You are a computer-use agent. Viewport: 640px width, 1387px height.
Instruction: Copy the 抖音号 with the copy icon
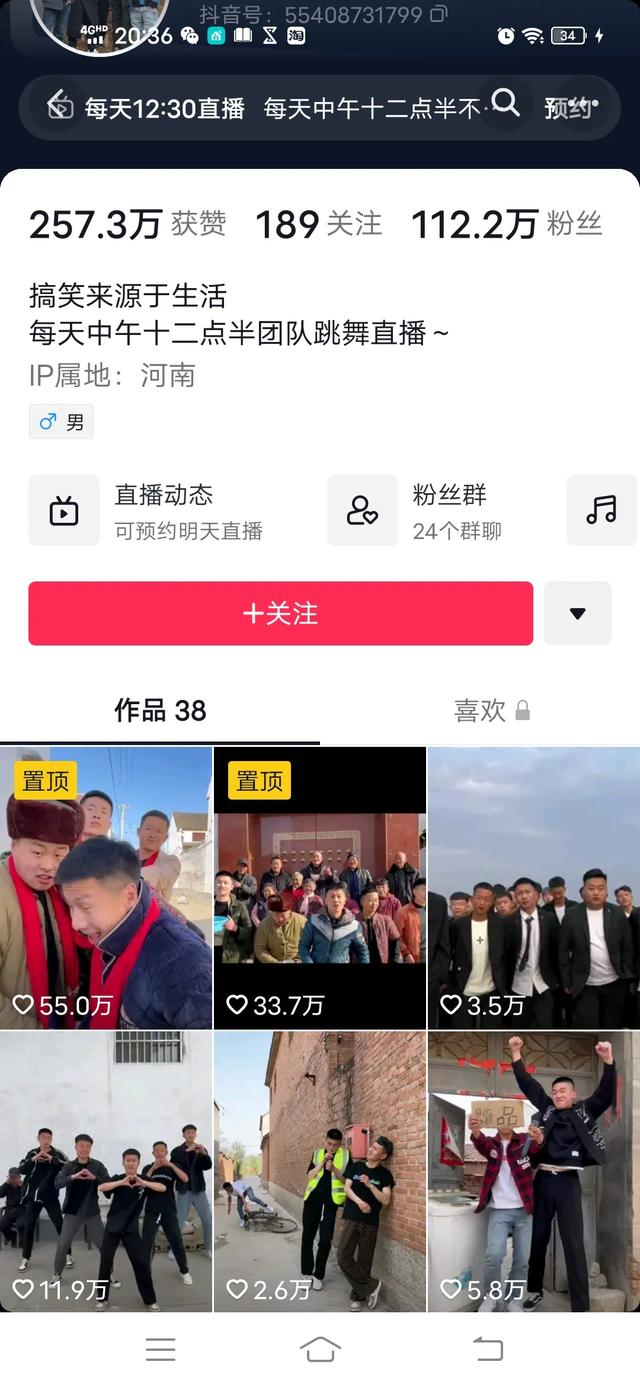(x=439, y=15)
